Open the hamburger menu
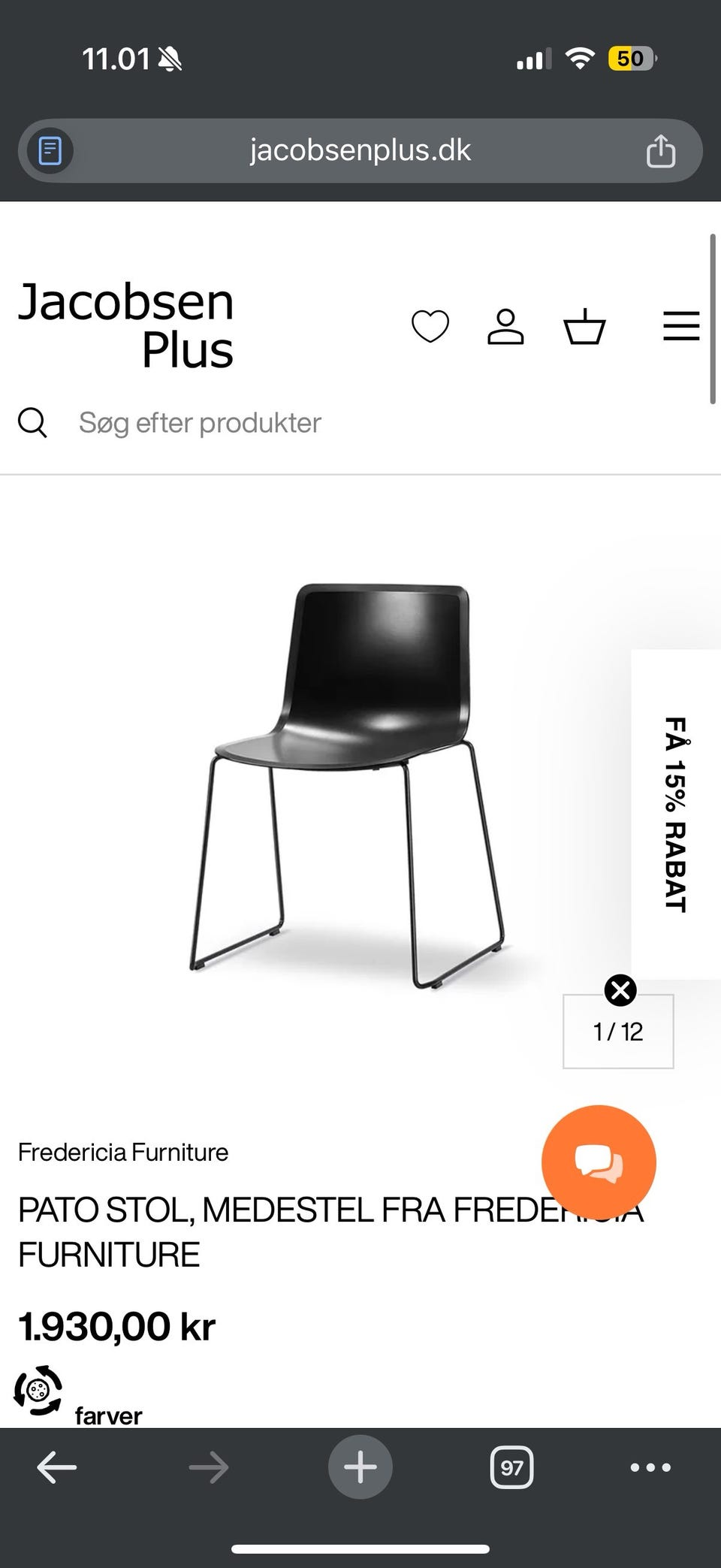This screenshot has height=1568, width=721. click(x=681, y=326)
